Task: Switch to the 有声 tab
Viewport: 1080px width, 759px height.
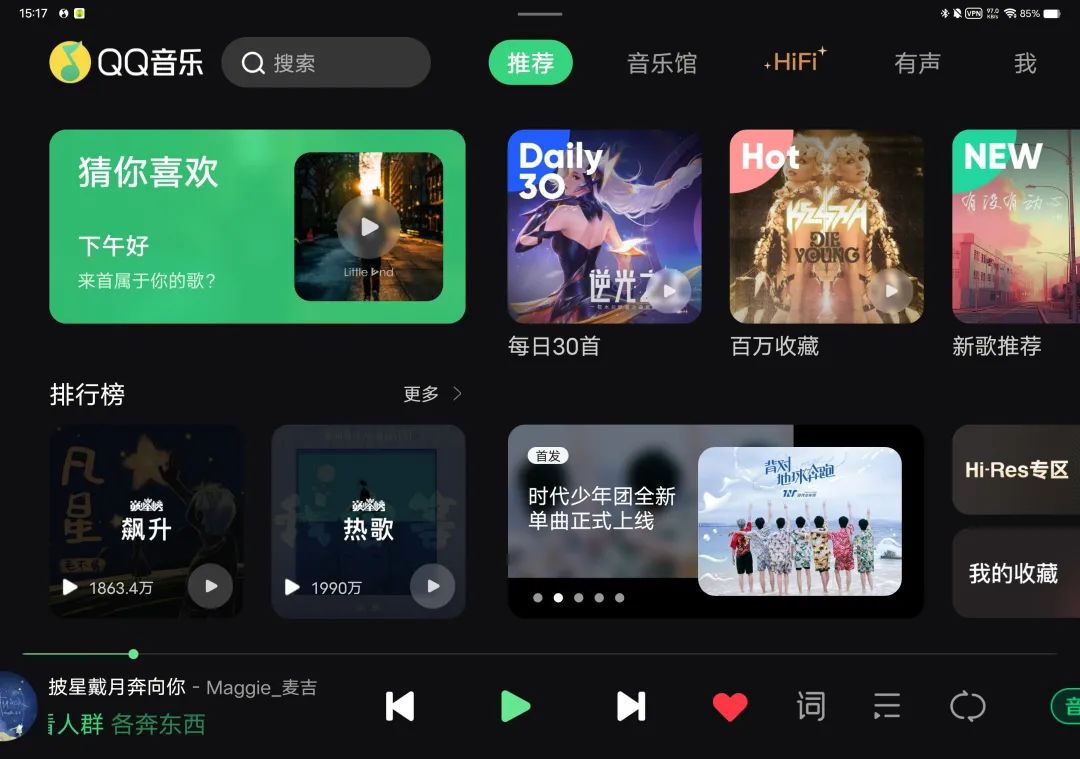Action: click(x=917, y=63)
